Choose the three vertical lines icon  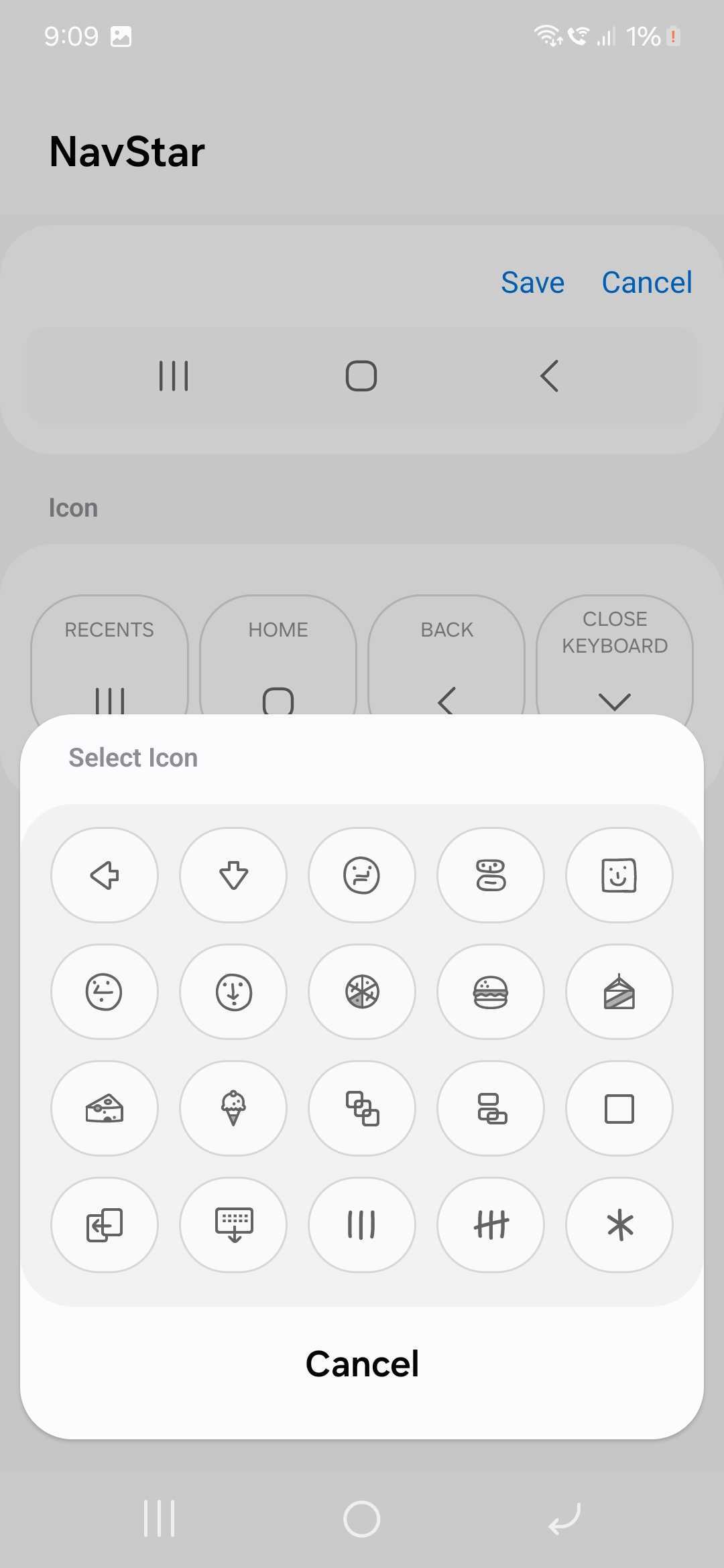coord(362,1225)
